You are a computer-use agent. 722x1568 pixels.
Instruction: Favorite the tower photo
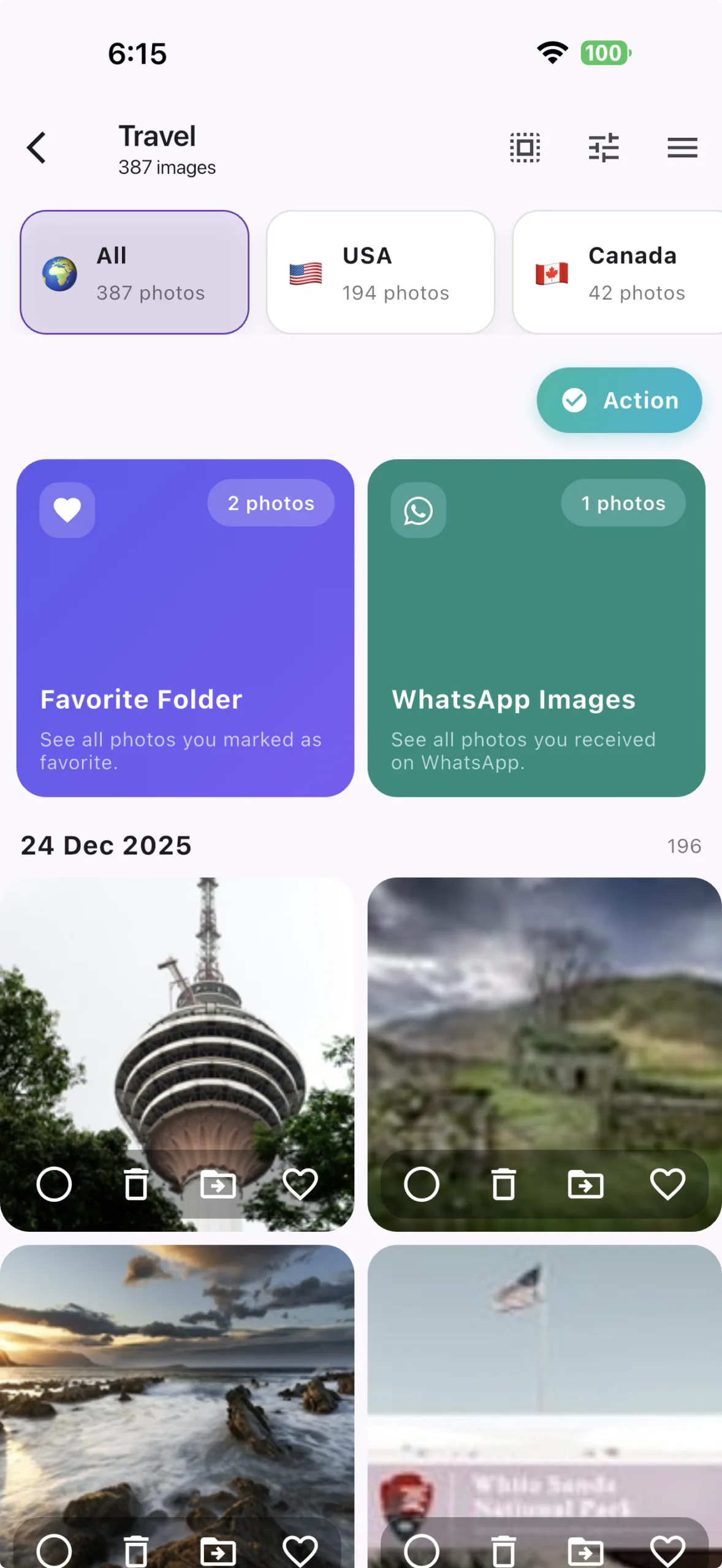point(300,1184)
